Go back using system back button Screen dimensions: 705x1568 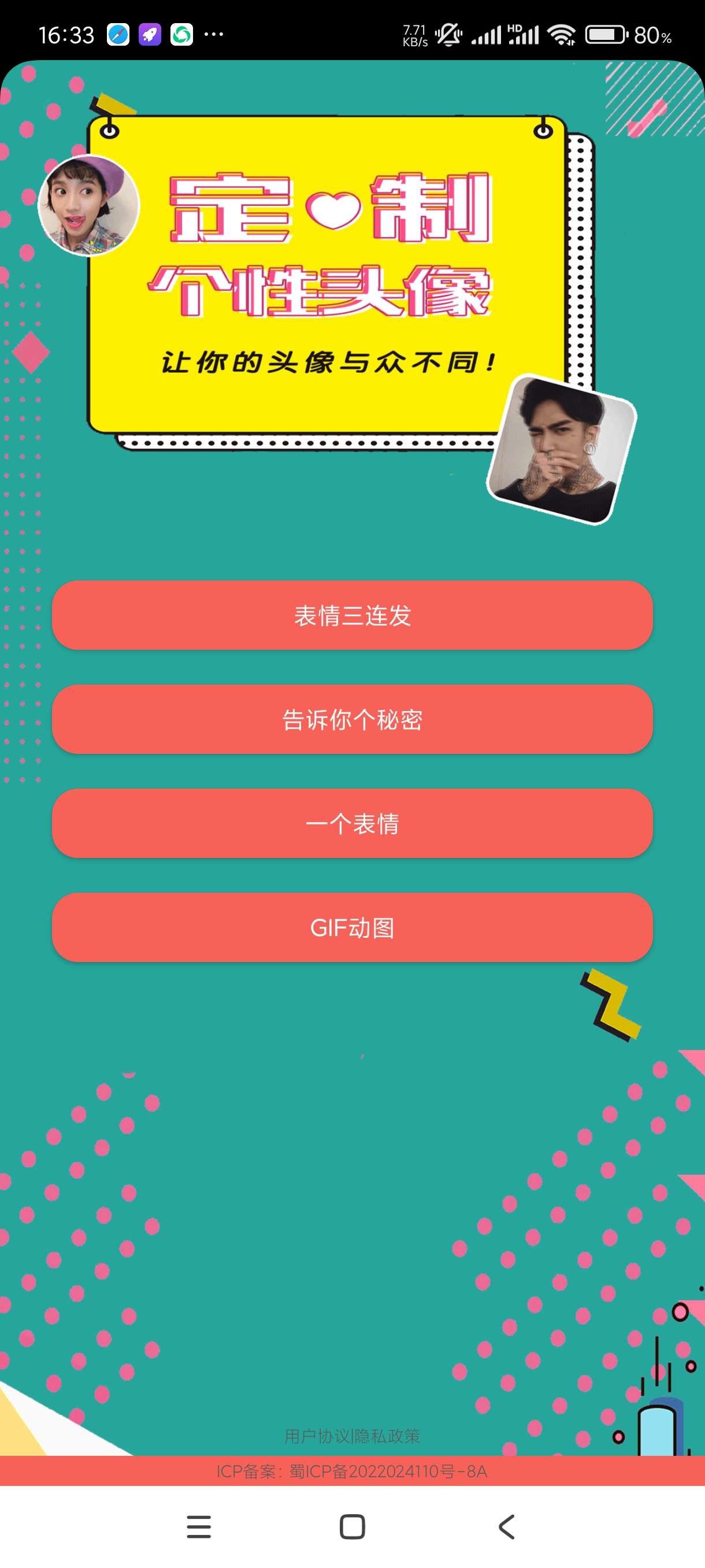click(x=506, y=1526)
